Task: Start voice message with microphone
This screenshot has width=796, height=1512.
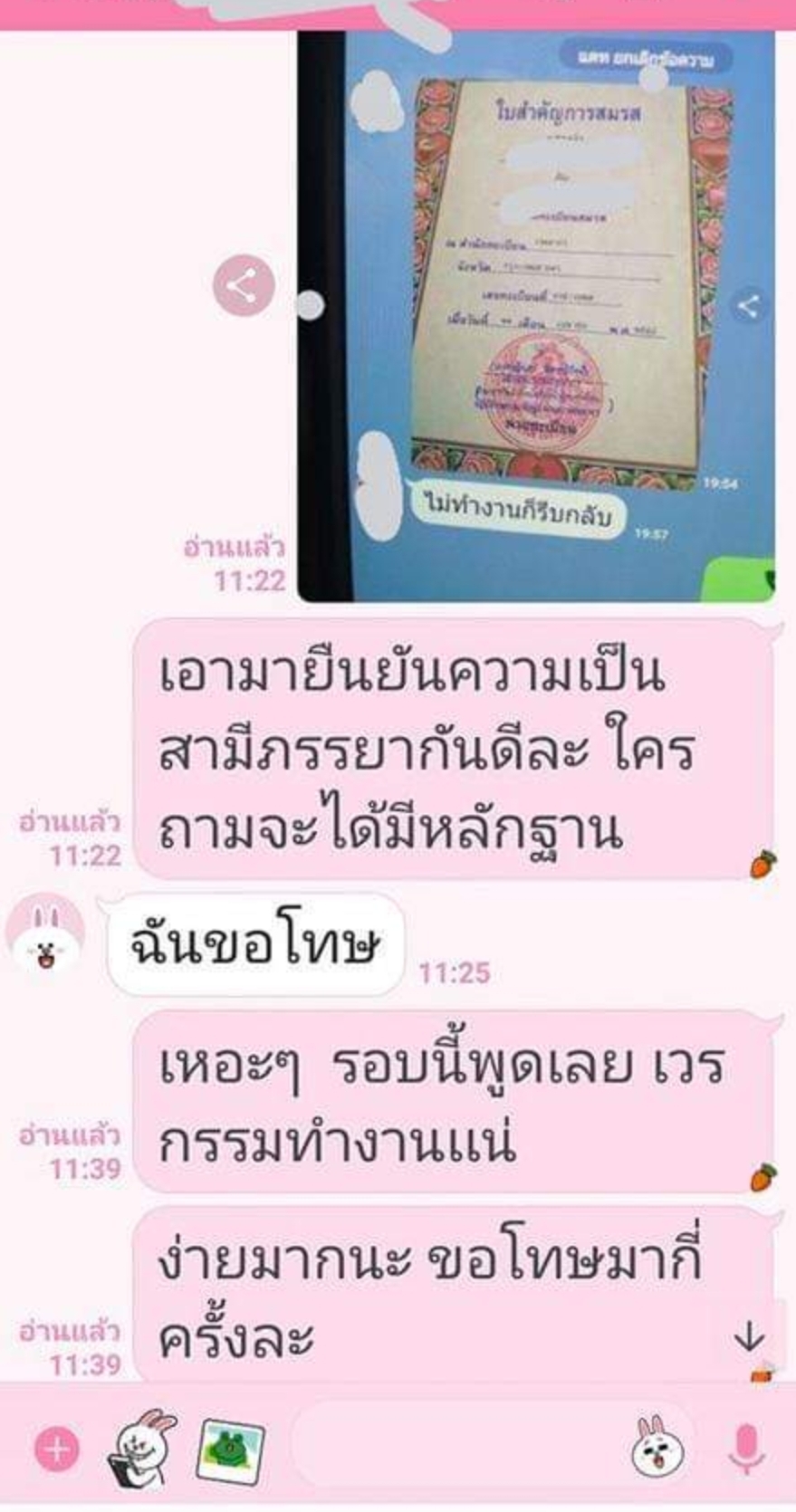Action: [746, 1448]
